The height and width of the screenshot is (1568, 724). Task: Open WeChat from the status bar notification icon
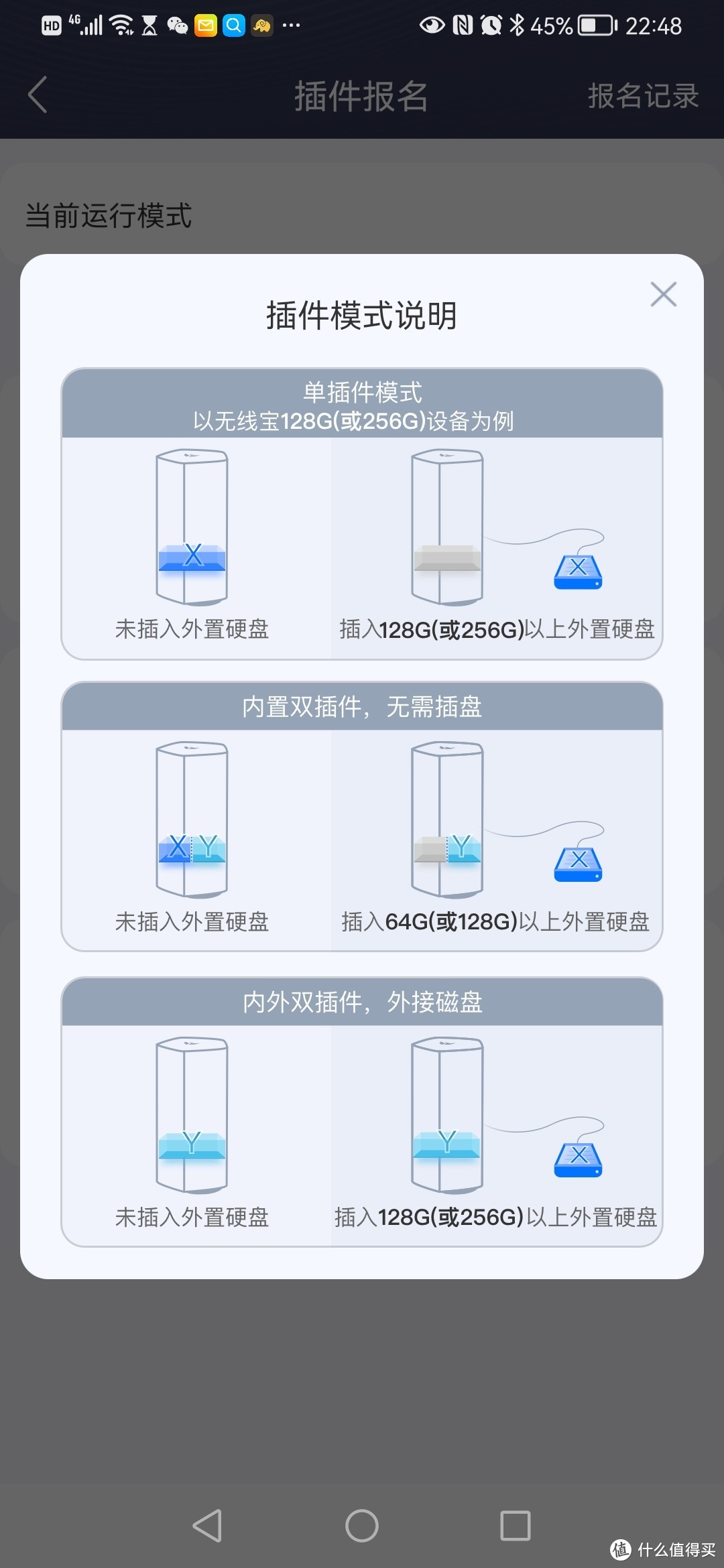coord(176,25)
